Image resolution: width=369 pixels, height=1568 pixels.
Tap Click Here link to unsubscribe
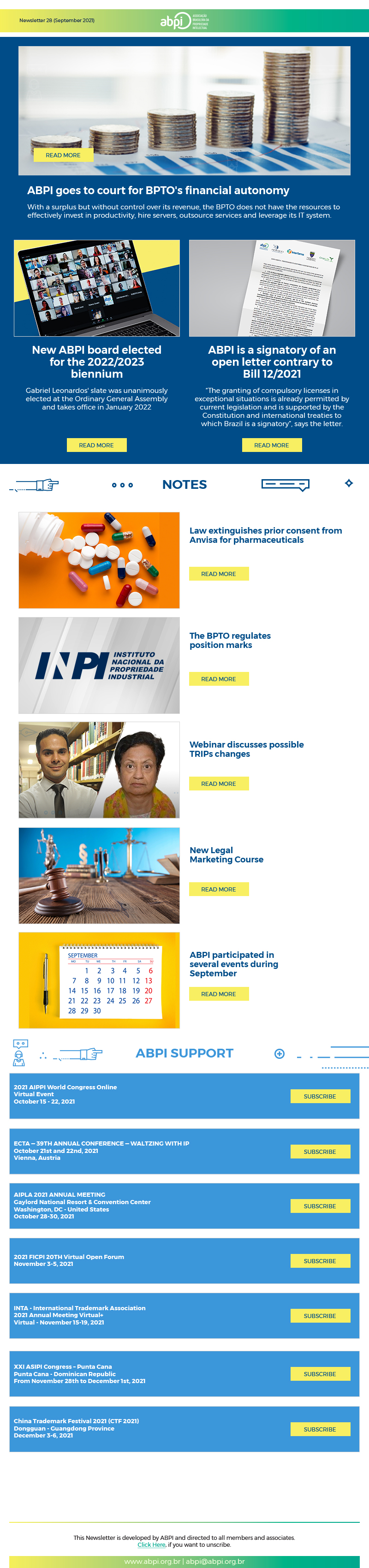(151, 1544)
